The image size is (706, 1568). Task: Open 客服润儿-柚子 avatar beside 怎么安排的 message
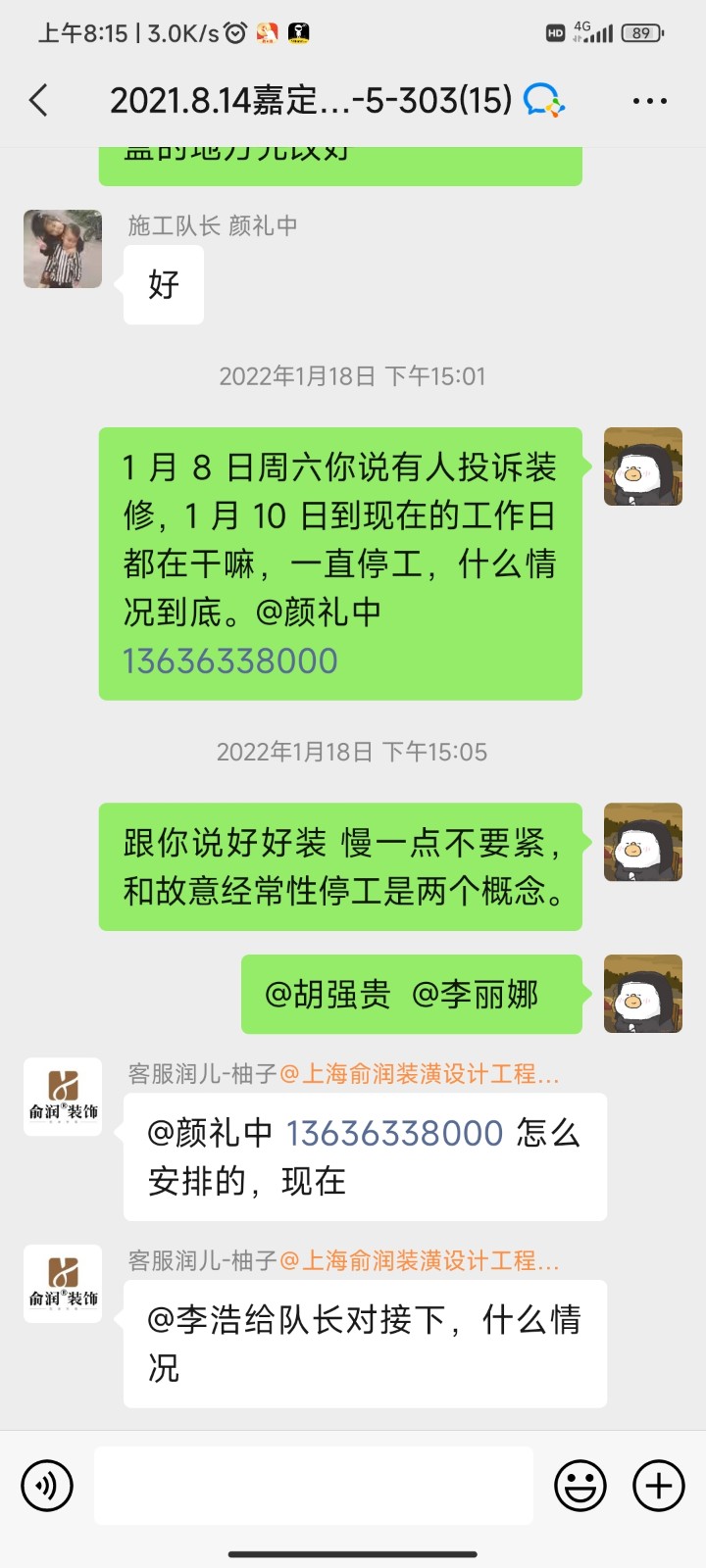click(x=63, y=1098)
